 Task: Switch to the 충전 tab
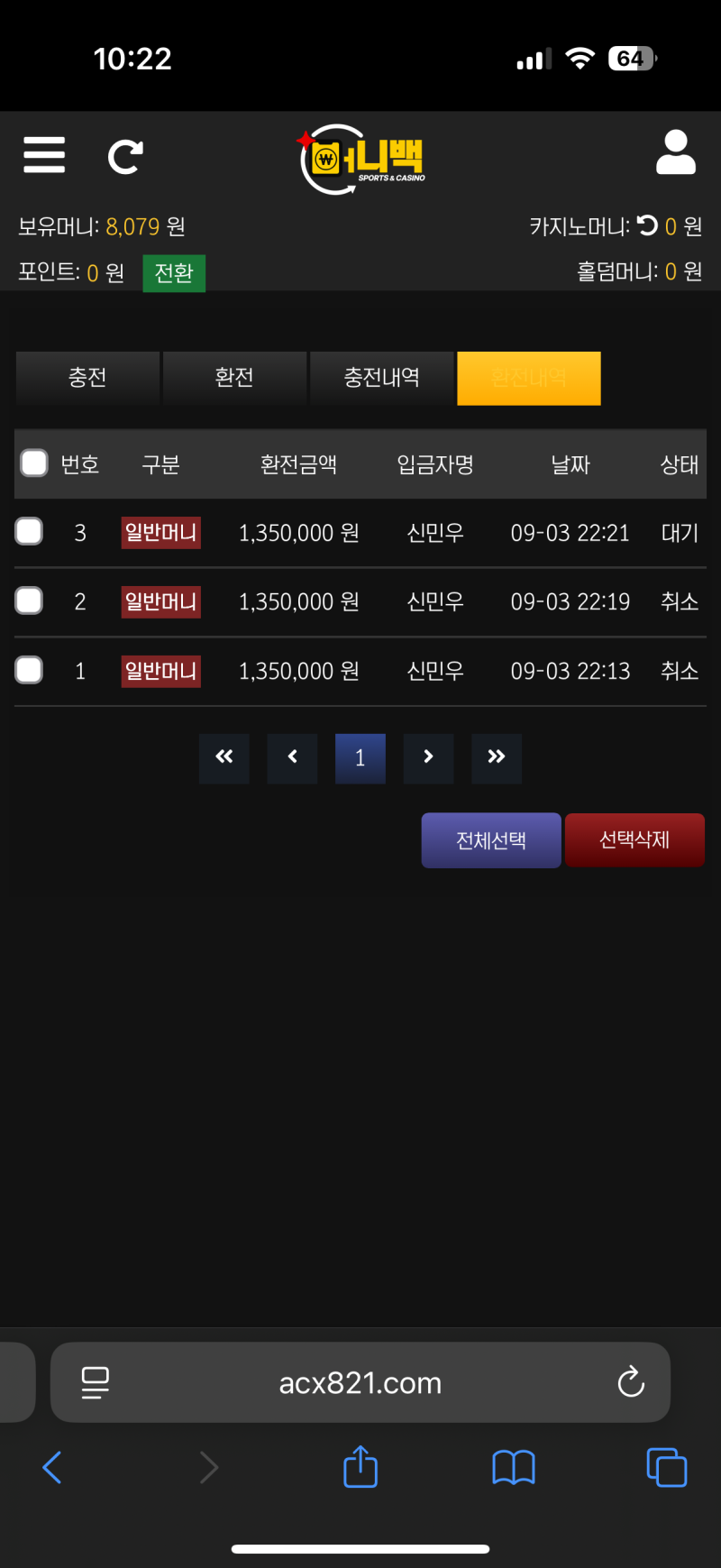[87, 378]
